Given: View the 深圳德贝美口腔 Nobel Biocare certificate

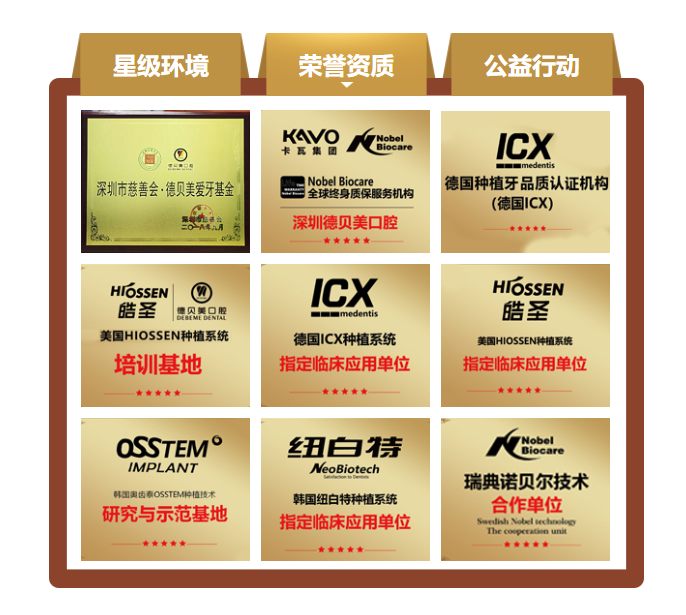Looking at the screenshot, I should pyautogui.click(x=345, y=181).
